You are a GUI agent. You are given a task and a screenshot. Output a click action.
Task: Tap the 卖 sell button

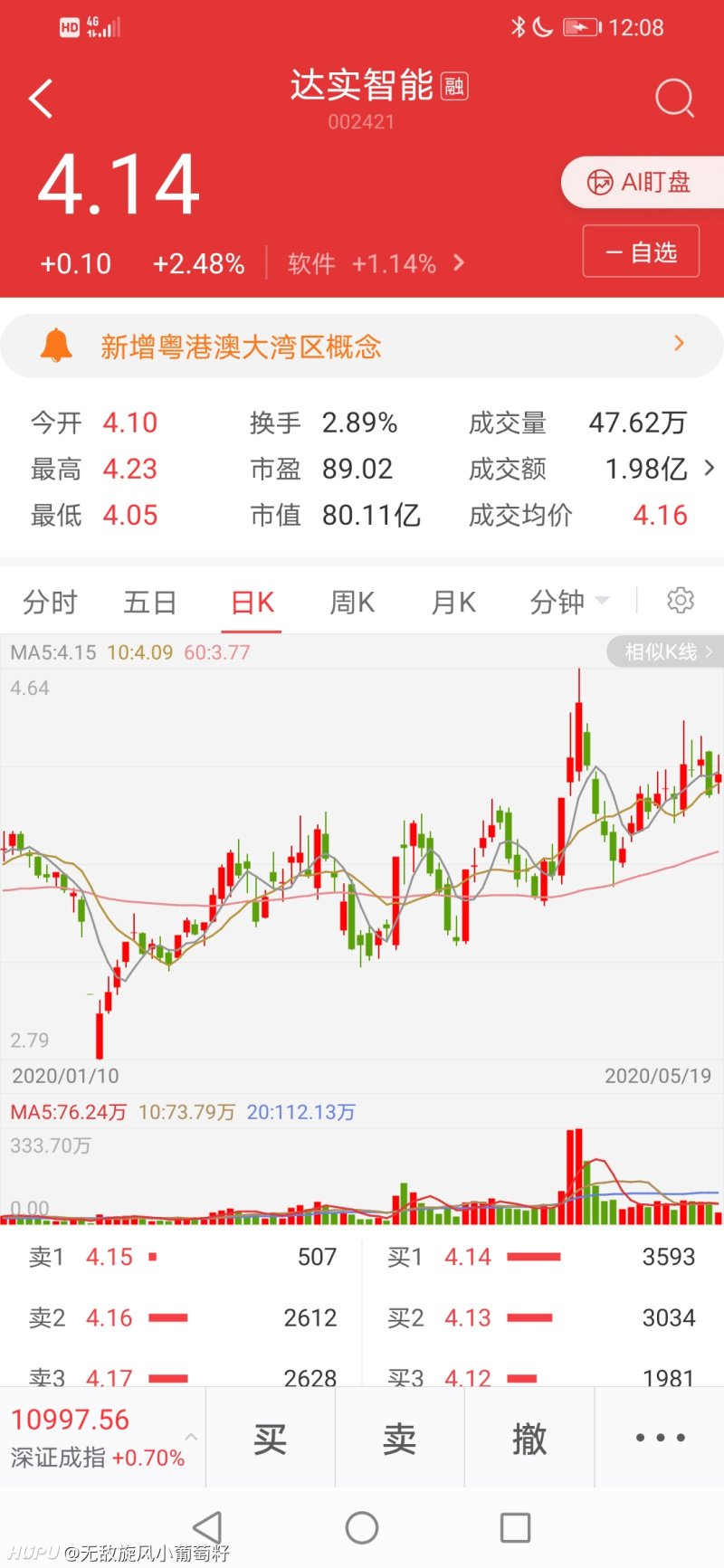(x=400, y=1439)
